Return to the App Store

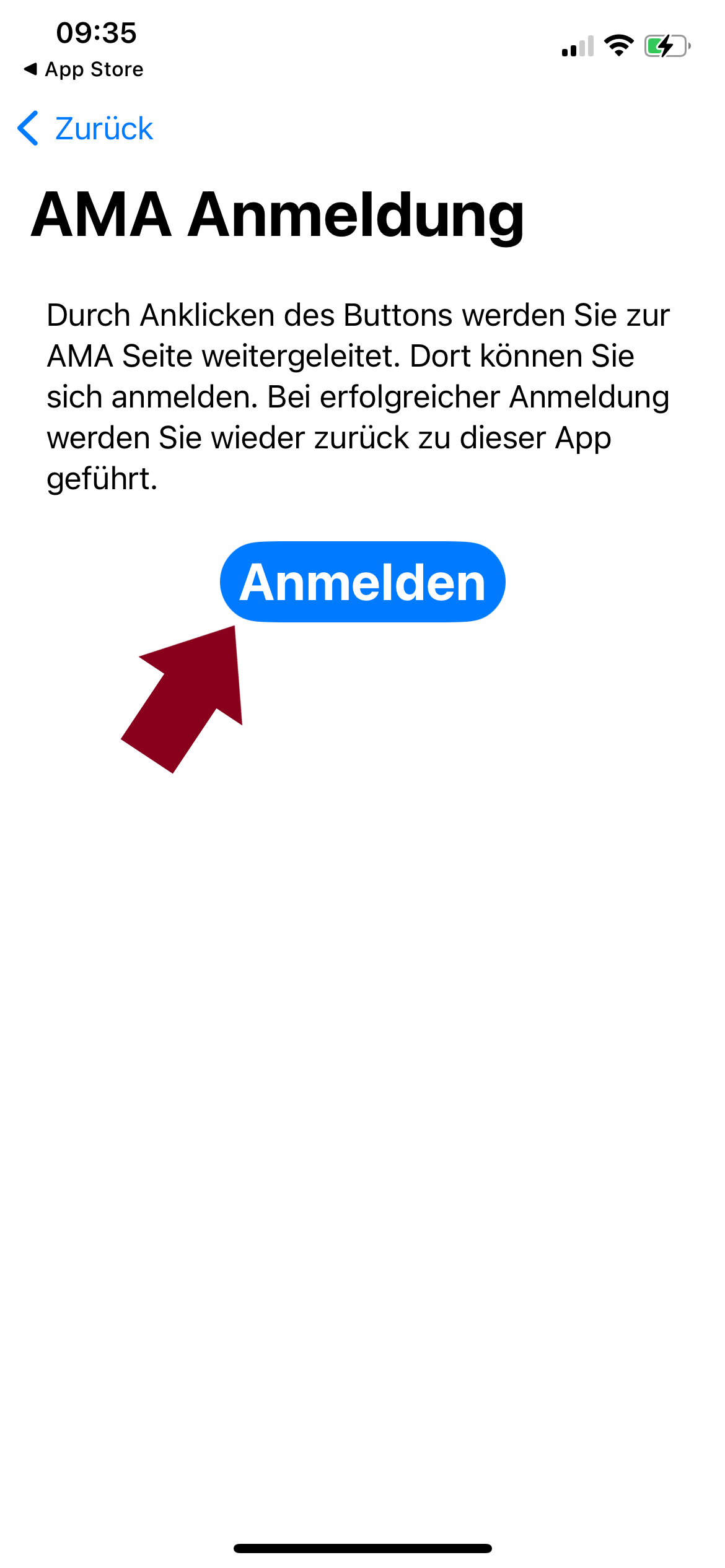(x=84, y=69)
